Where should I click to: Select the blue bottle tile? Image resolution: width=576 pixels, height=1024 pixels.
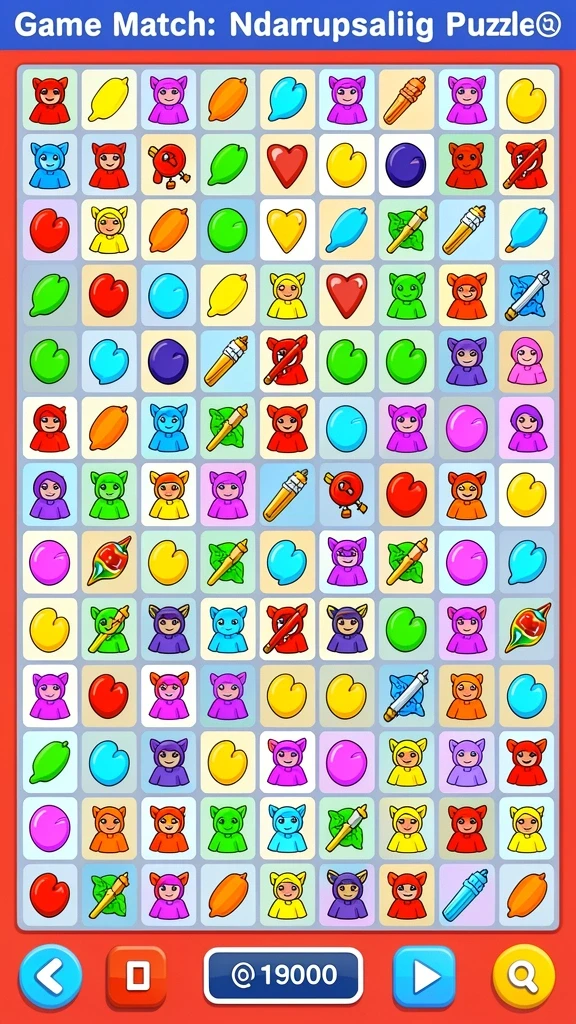coord(466,894)
